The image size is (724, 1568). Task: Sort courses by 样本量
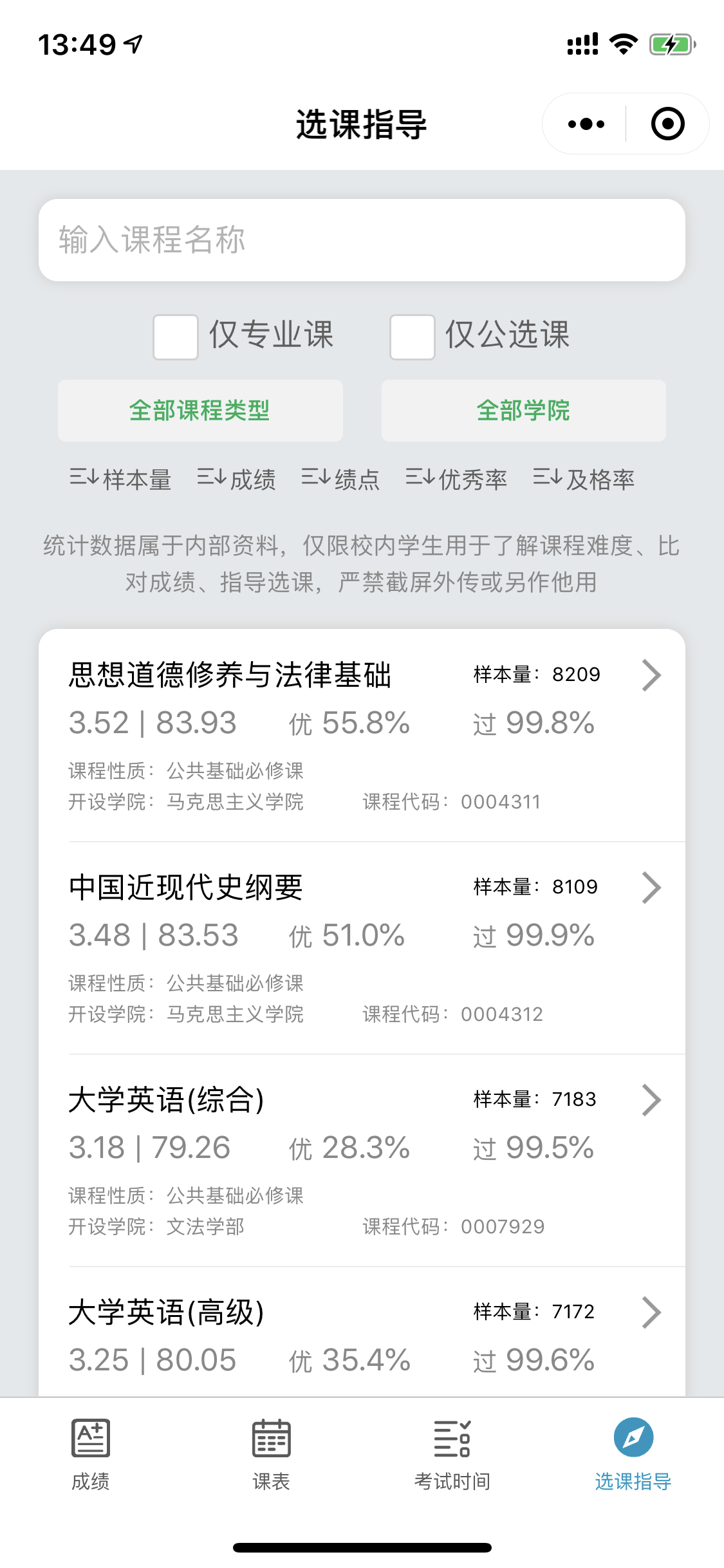tap(120, 480)
